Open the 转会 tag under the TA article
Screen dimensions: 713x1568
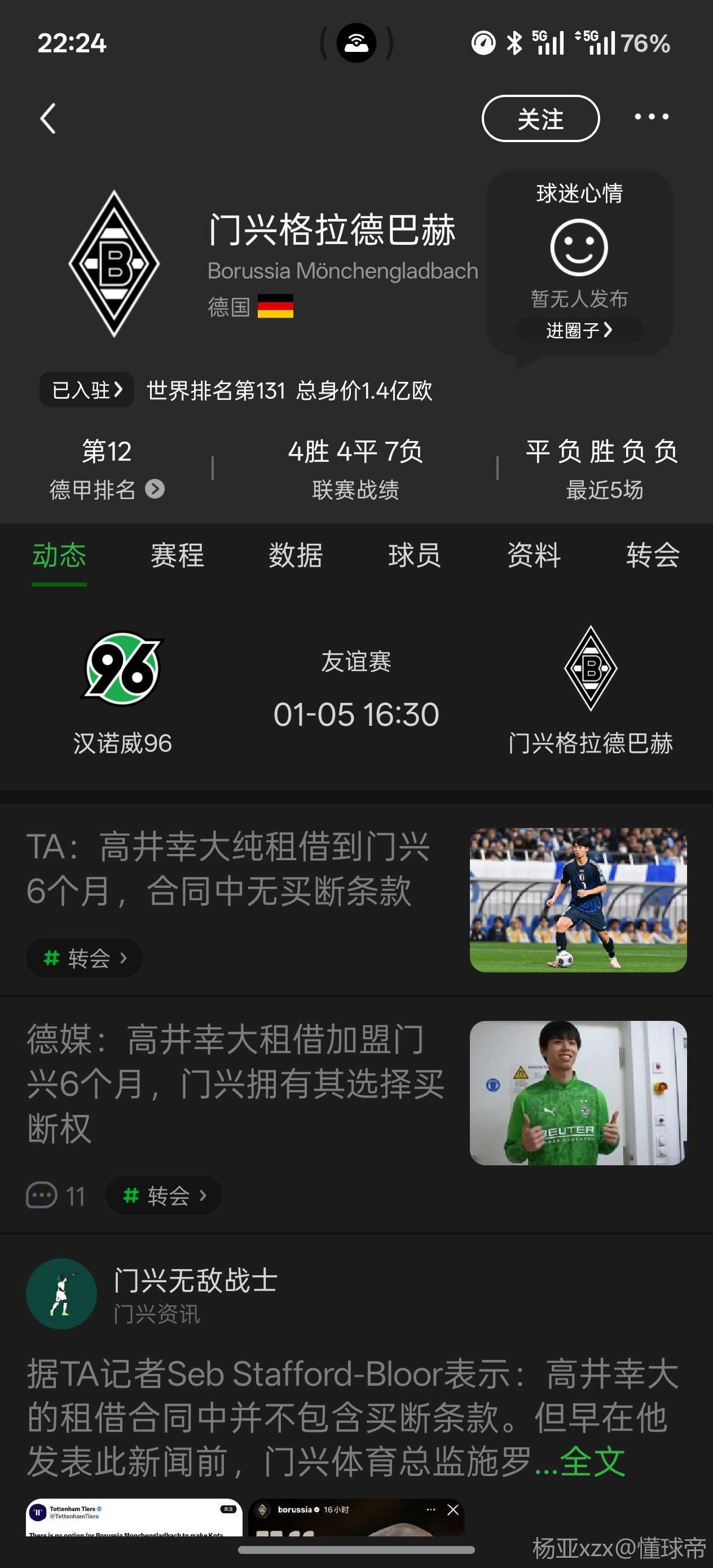[85, 958]
